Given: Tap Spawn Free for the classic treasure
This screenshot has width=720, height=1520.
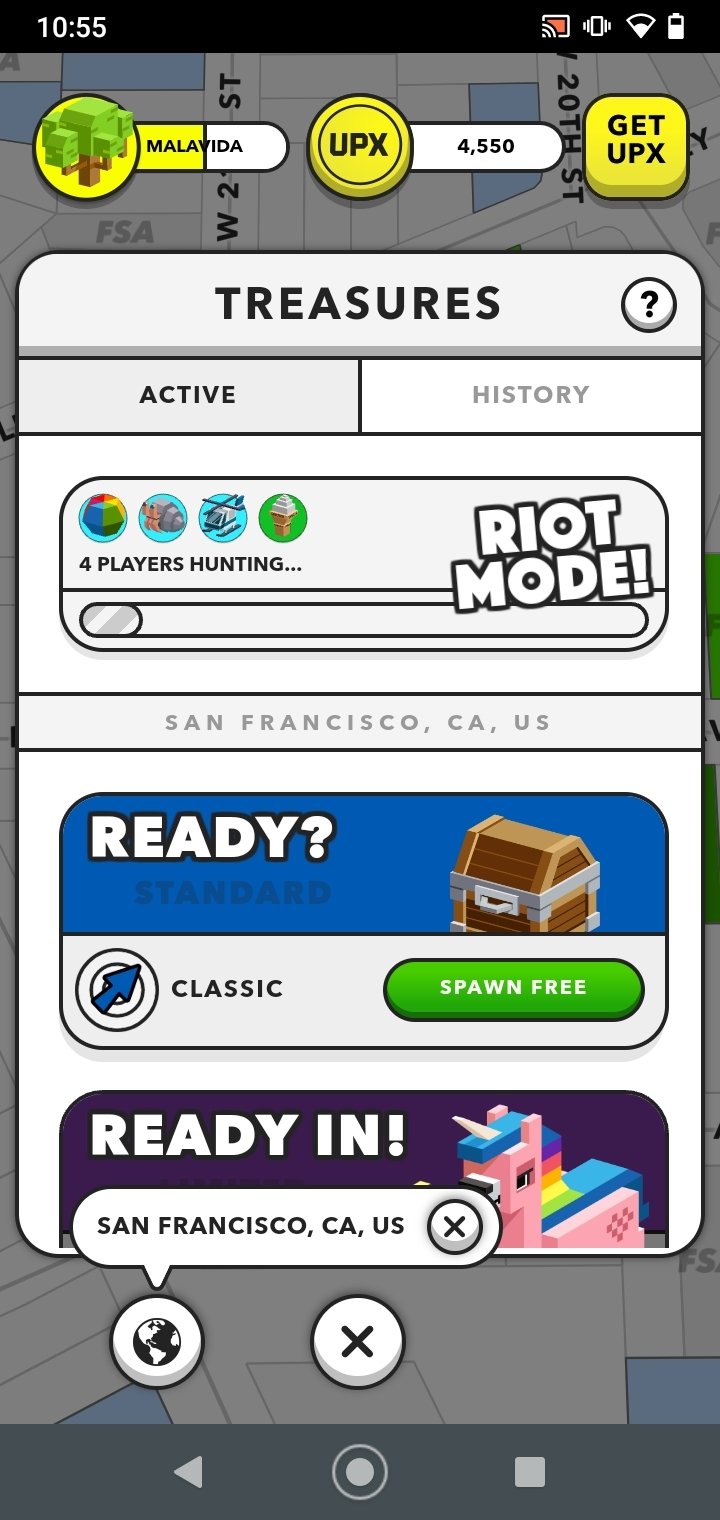Looking at the screenshot, I should click(x=514, y=989).
